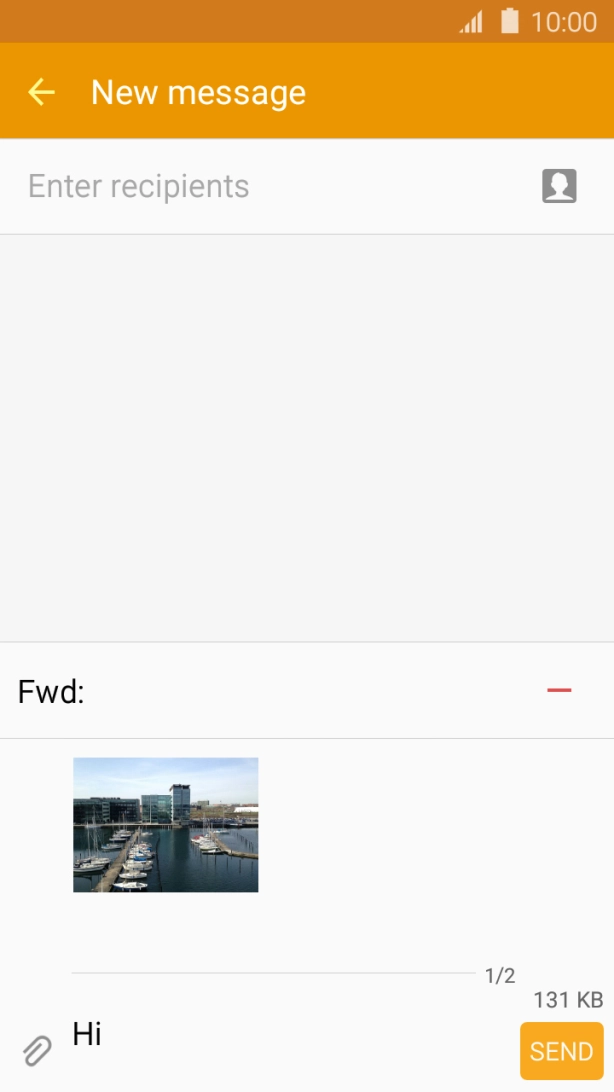
Task: Go back from New message
Action: click(41, 92)
